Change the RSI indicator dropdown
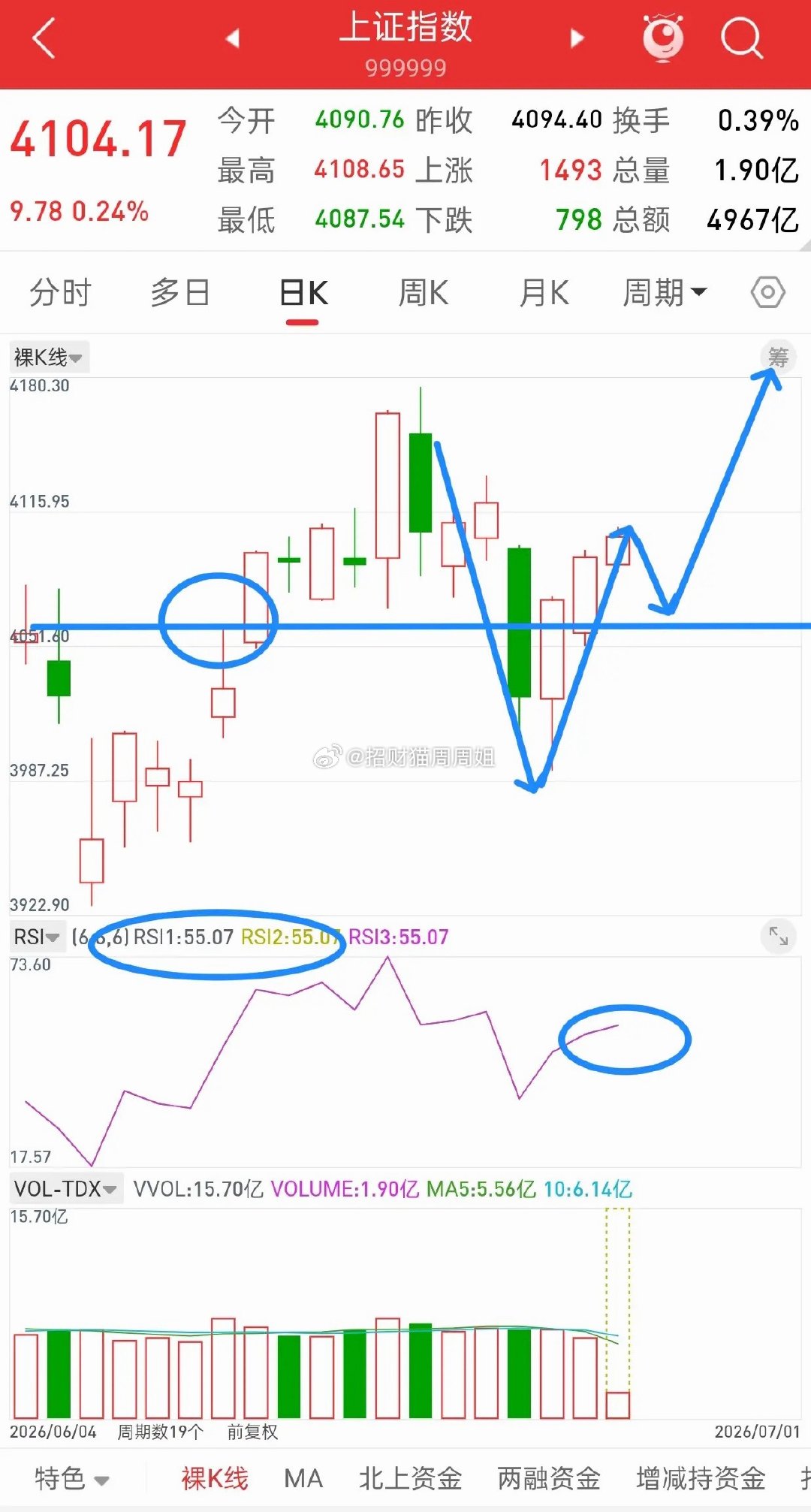The image size is (811, 1512). pyautogui.click(x=37, y=937)
